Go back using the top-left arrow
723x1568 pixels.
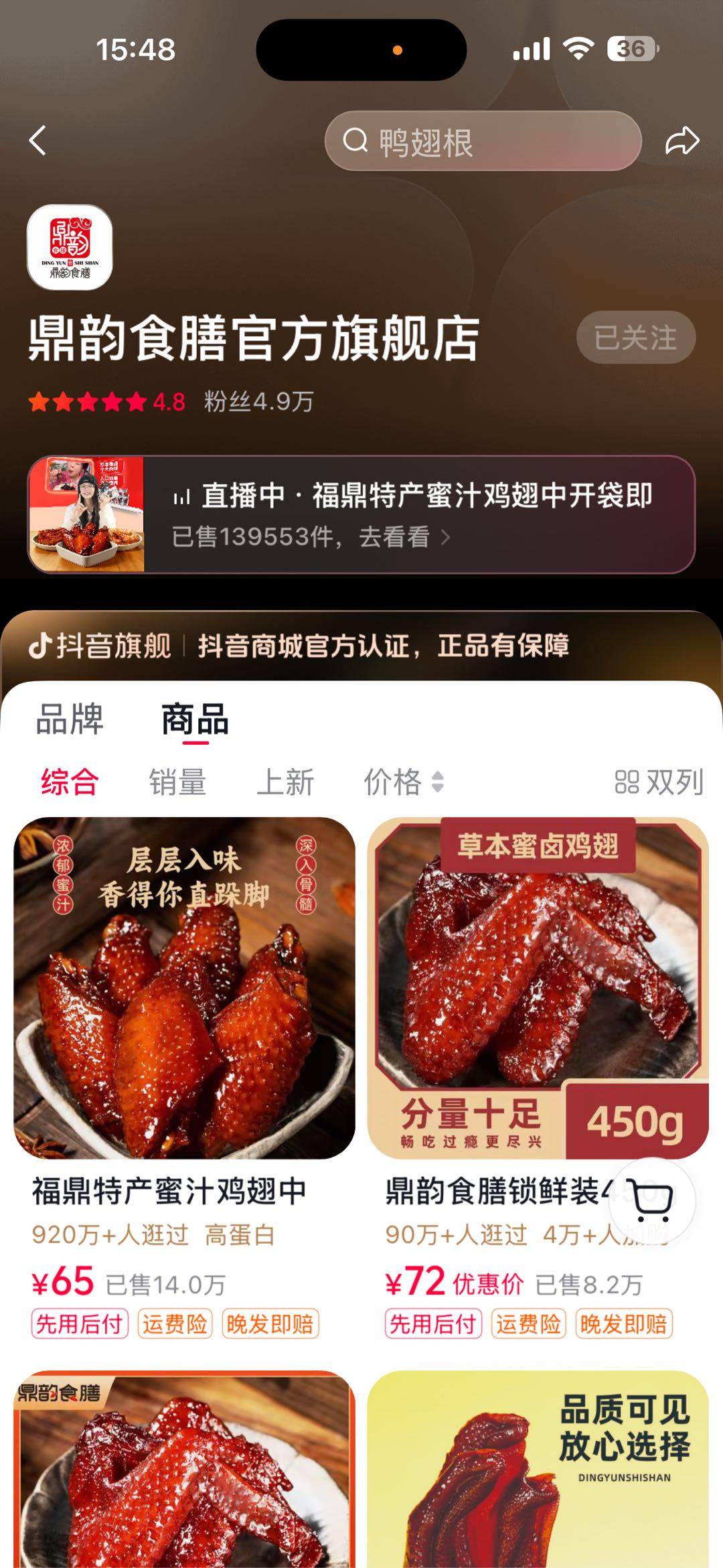point(38,141)
